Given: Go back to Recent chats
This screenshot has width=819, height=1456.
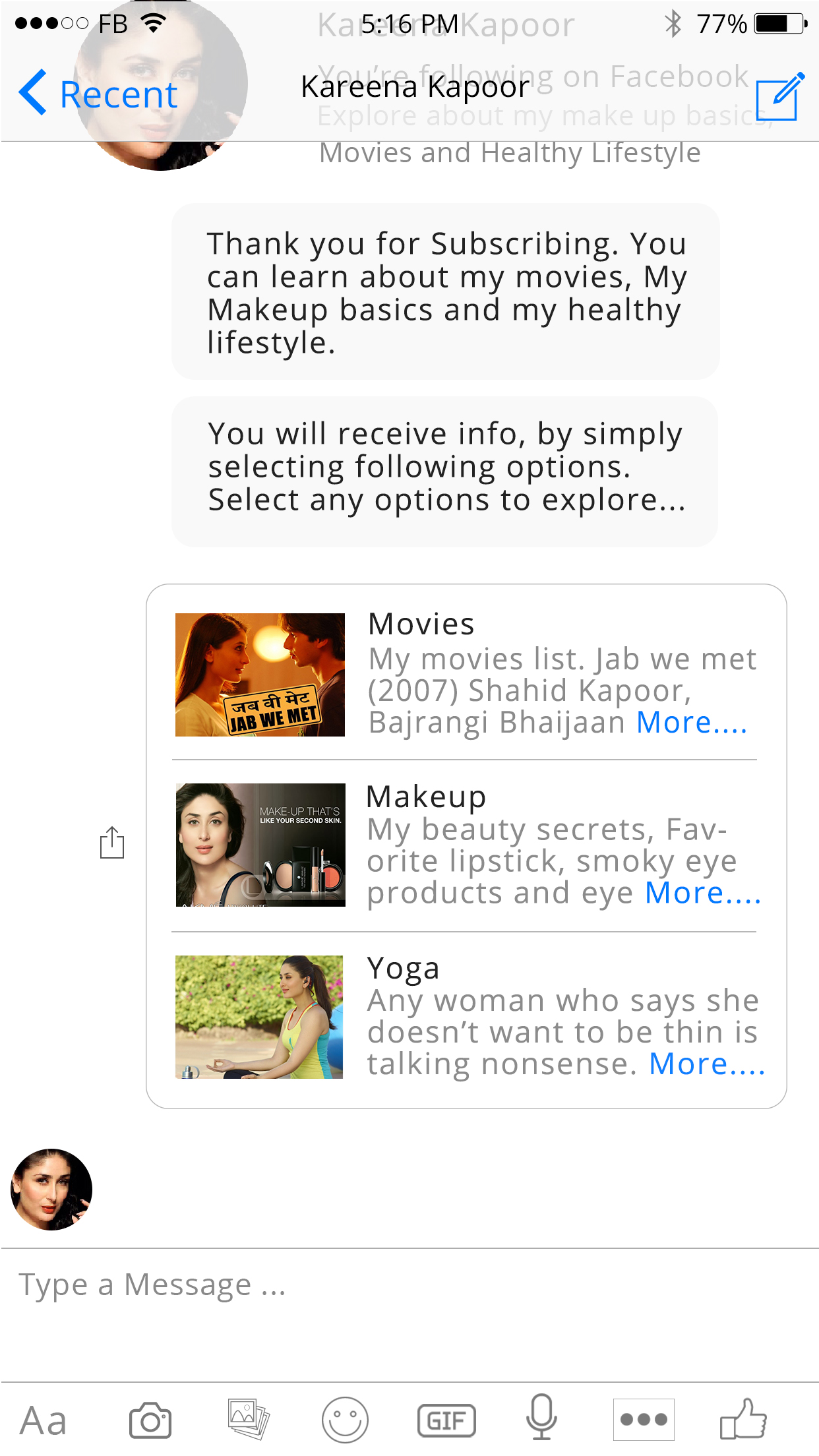Looking at the screenshot, I should pos(99,94).
